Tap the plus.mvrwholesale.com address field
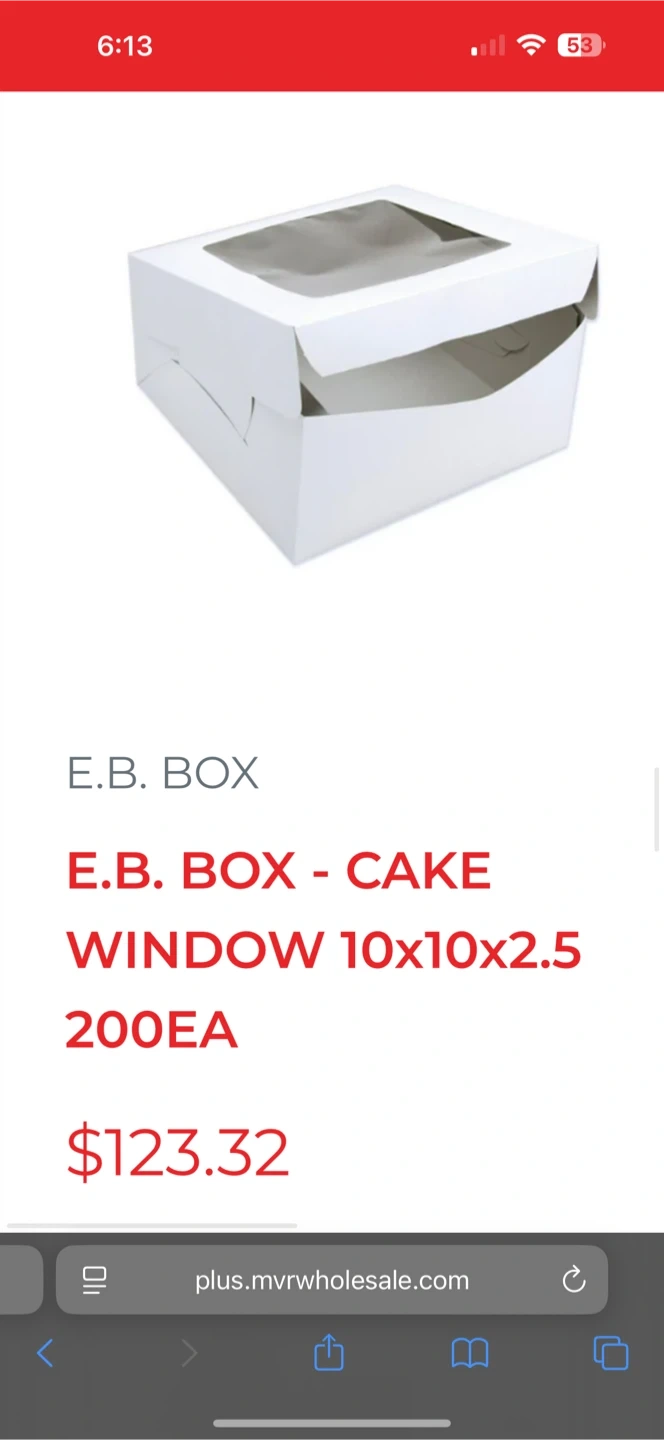664x1440 pixels. pyautogui.click(x=332, y=1280)
